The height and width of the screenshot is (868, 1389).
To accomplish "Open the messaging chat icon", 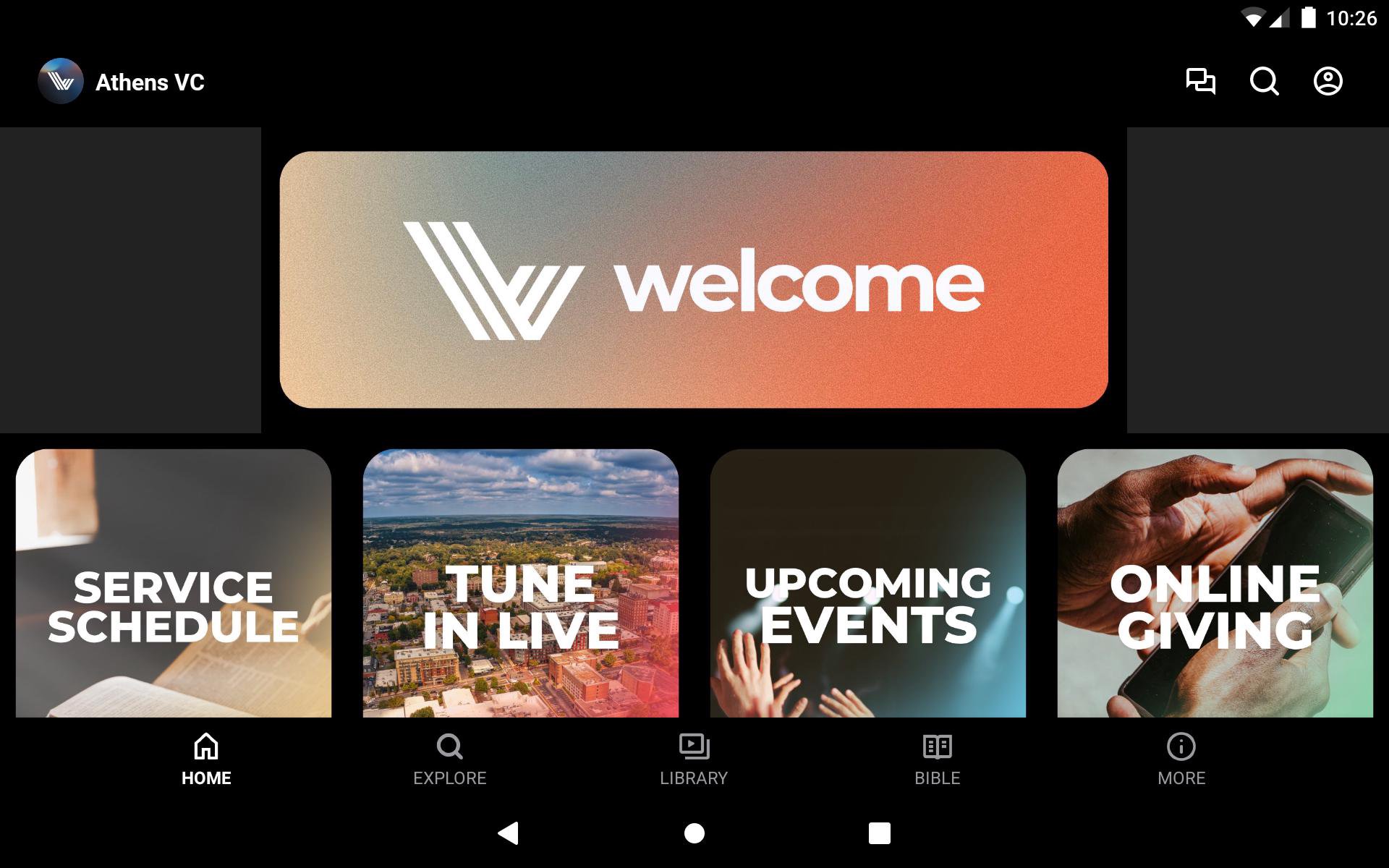I will pyautogui.click(x=1200, y=81).
